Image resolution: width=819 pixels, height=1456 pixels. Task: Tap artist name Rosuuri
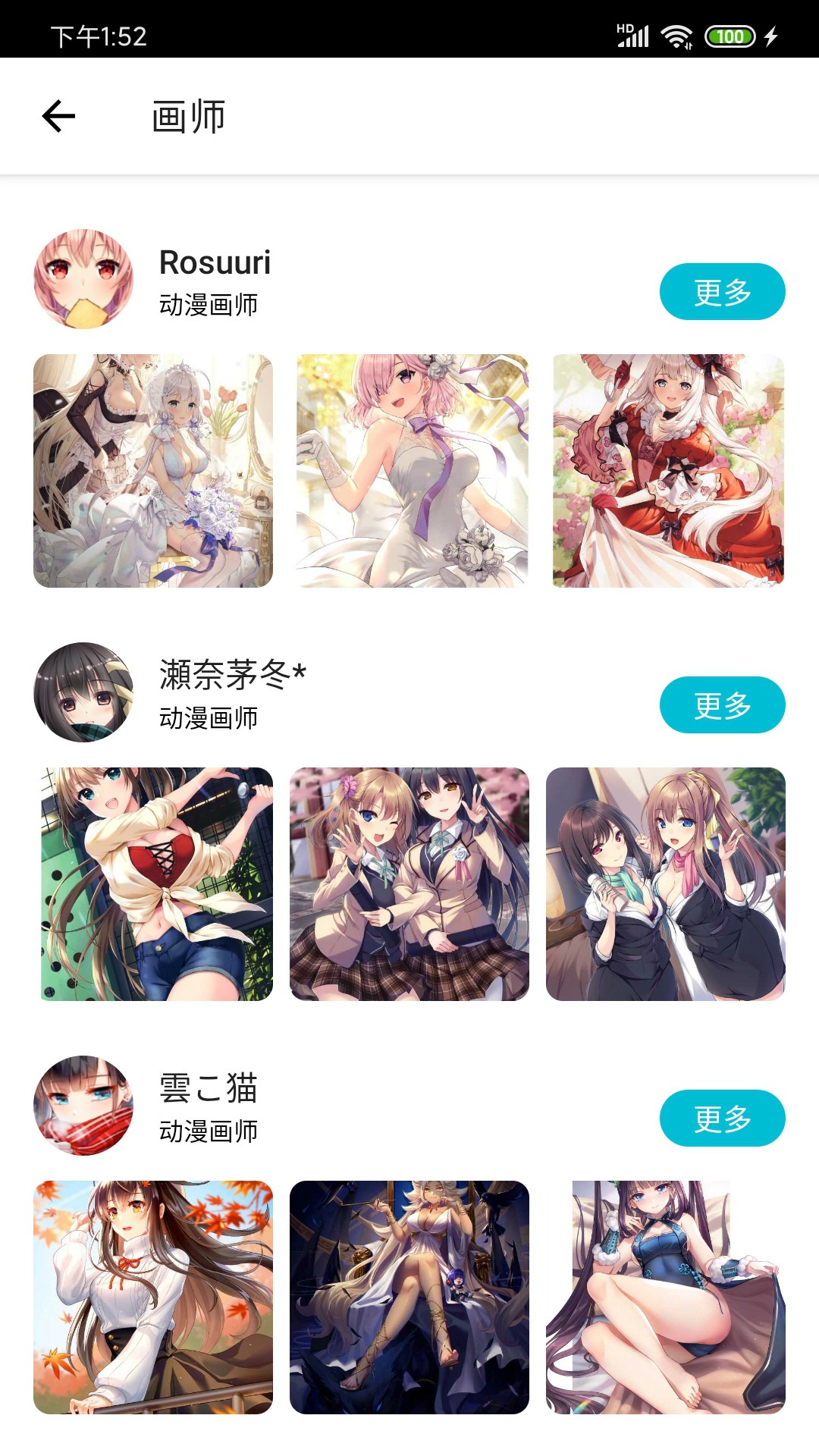pos(215,264)
